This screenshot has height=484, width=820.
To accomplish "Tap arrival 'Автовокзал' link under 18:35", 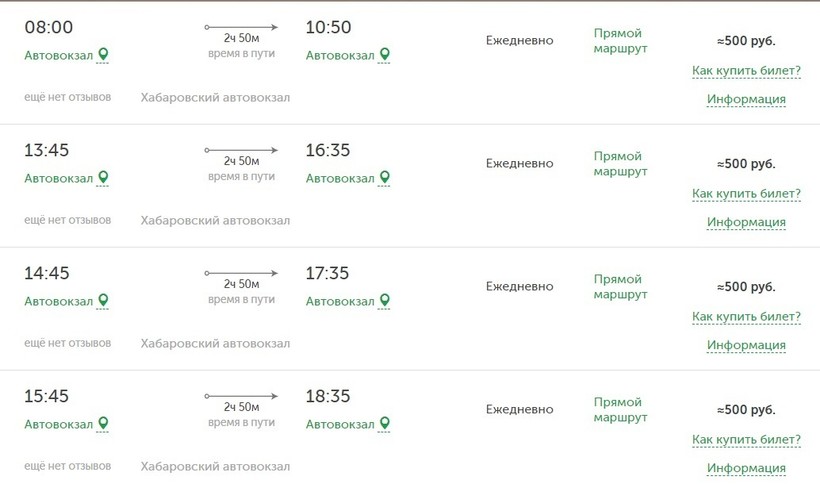I will (341, 425).
